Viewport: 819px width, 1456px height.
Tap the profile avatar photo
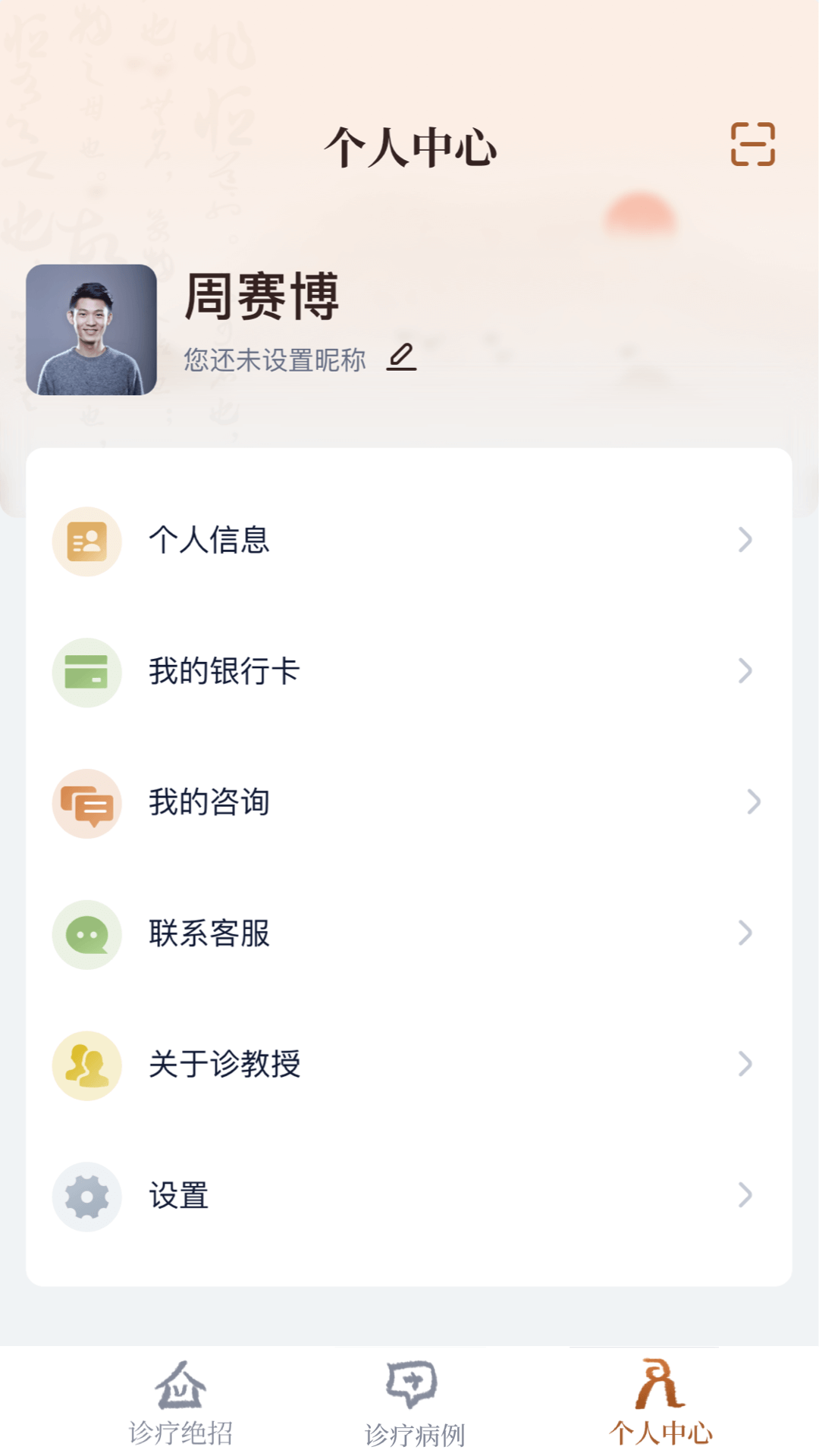click(91, 330)
